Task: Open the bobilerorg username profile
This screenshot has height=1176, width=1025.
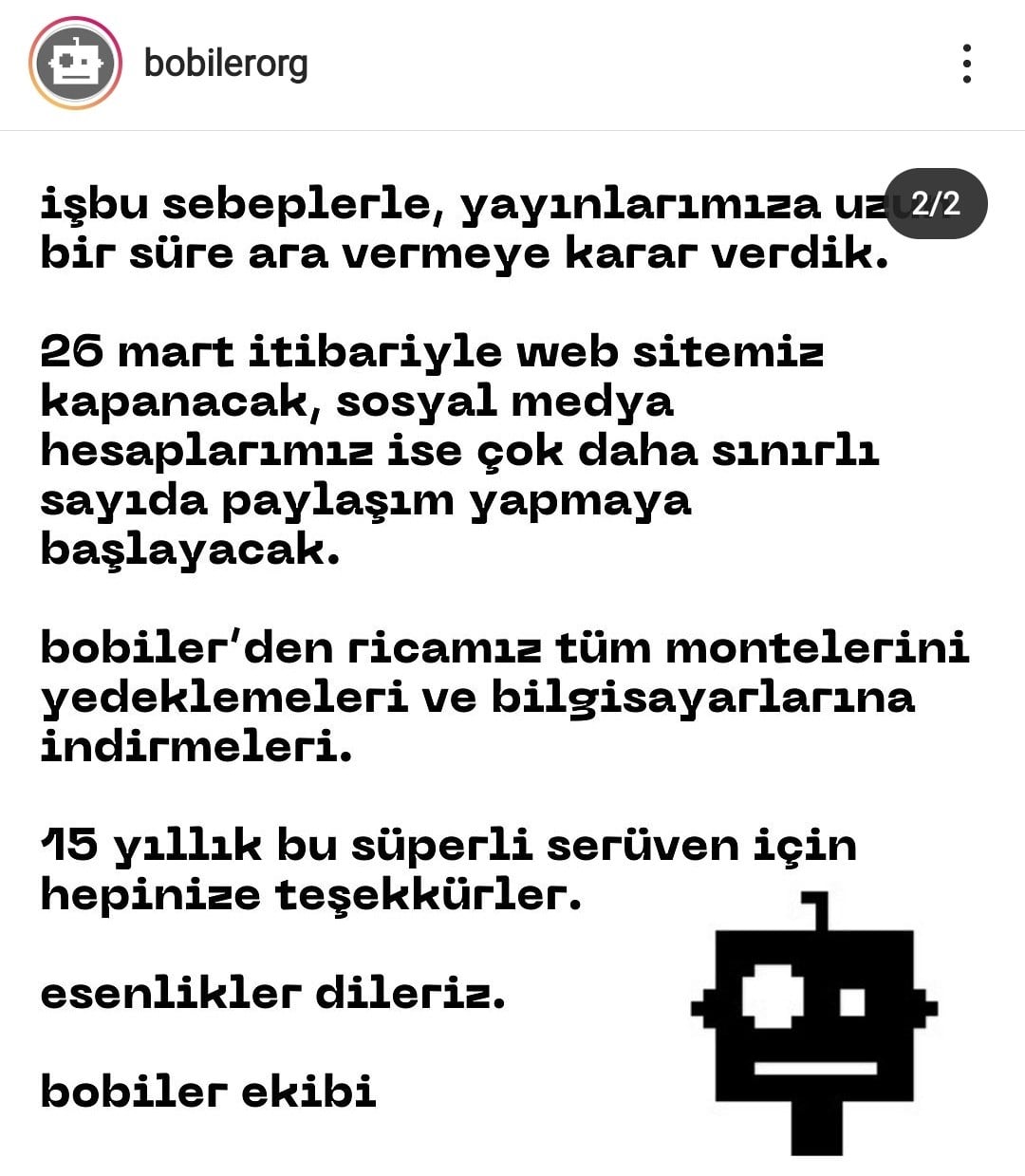Action: tap(226, 64)
